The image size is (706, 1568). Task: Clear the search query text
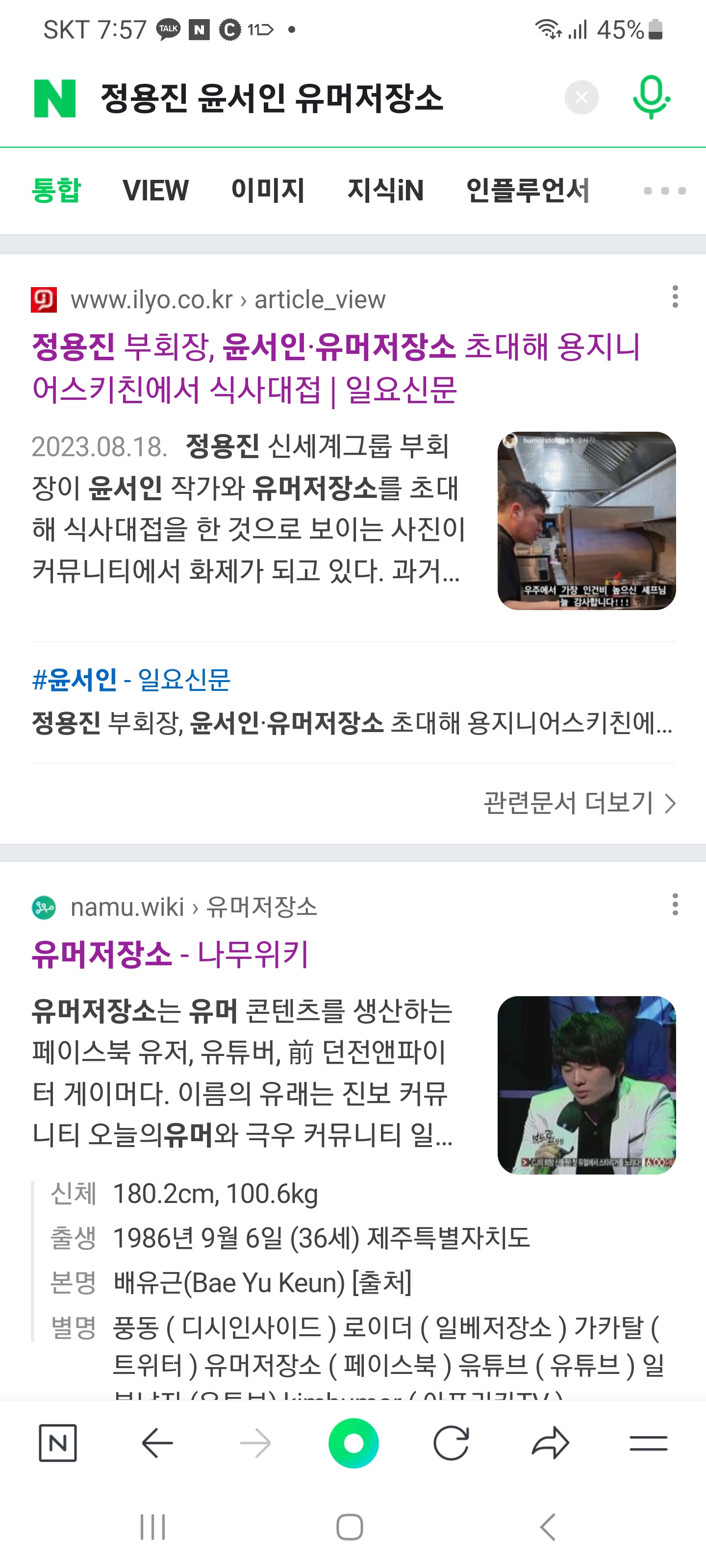point(581,98)
